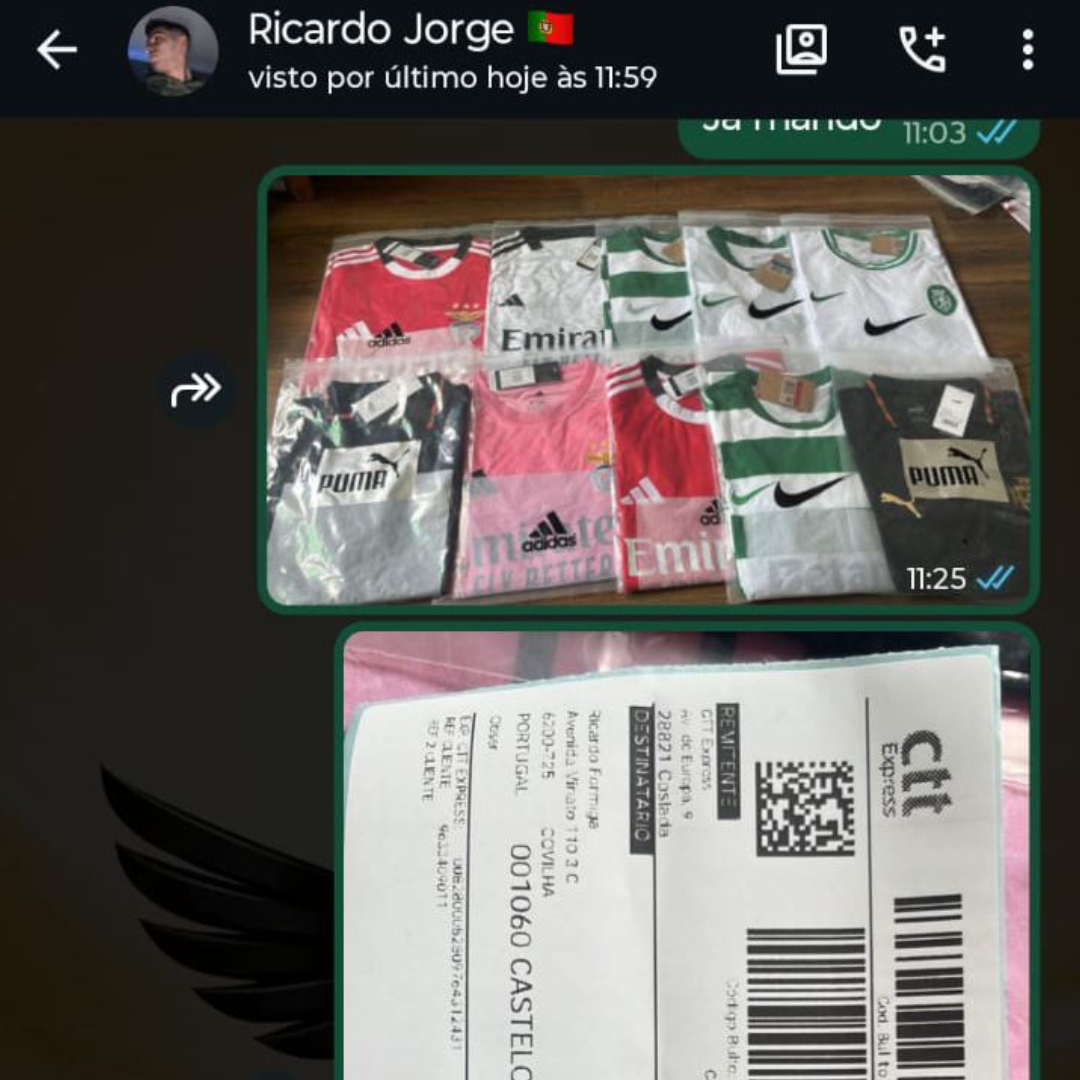Screen dimensions: 1080x1080
Task: Open Ricardo Jorge's contact info
Action: click(x=452, y=52)
